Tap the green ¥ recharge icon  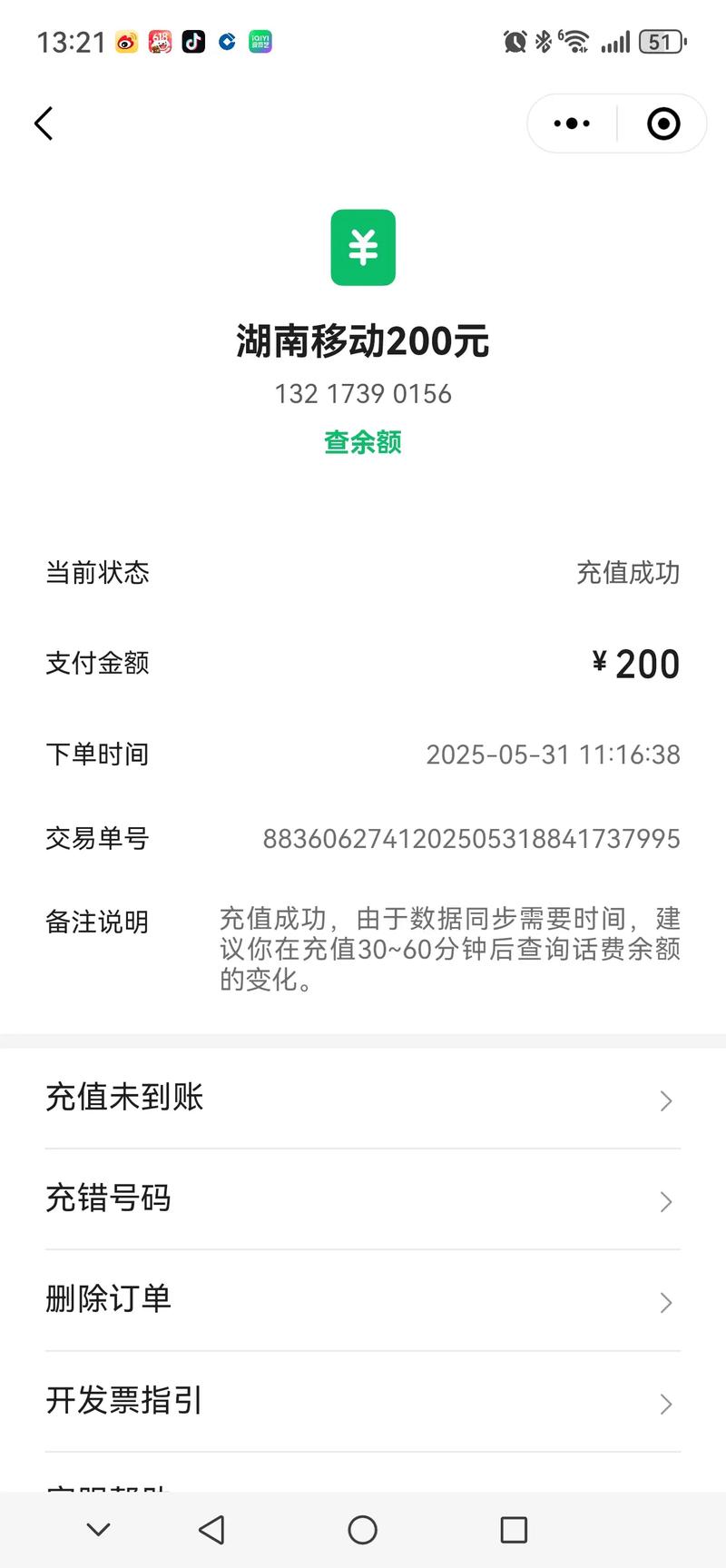point(362,247)
